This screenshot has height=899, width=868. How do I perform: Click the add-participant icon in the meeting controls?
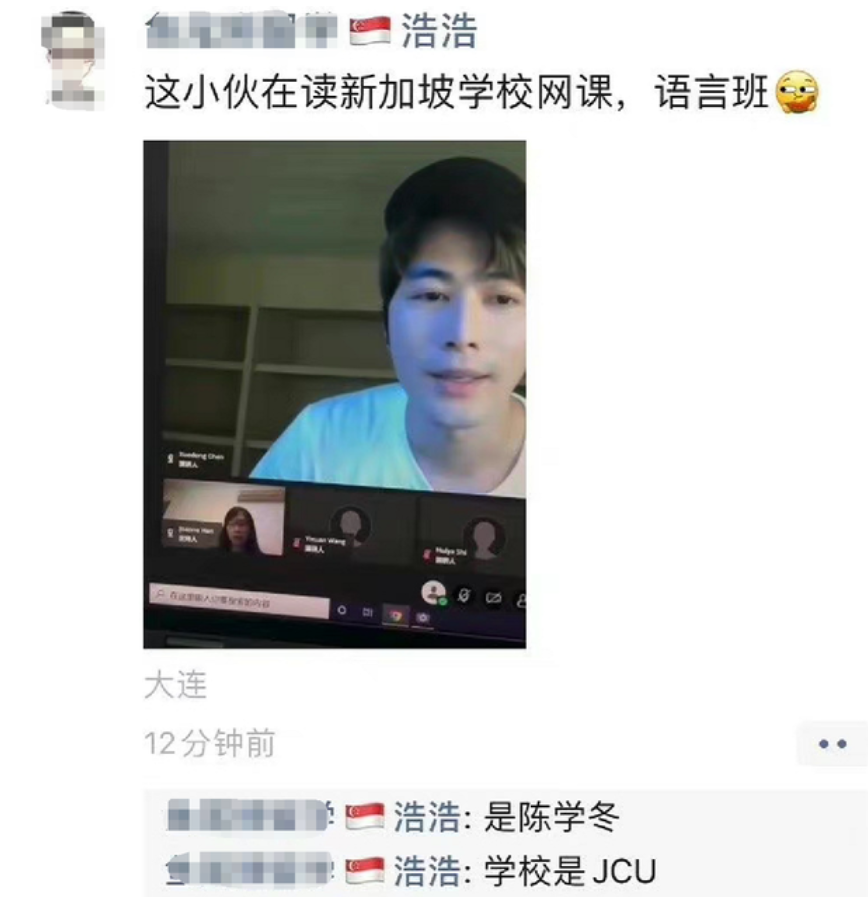pos(523,595)
